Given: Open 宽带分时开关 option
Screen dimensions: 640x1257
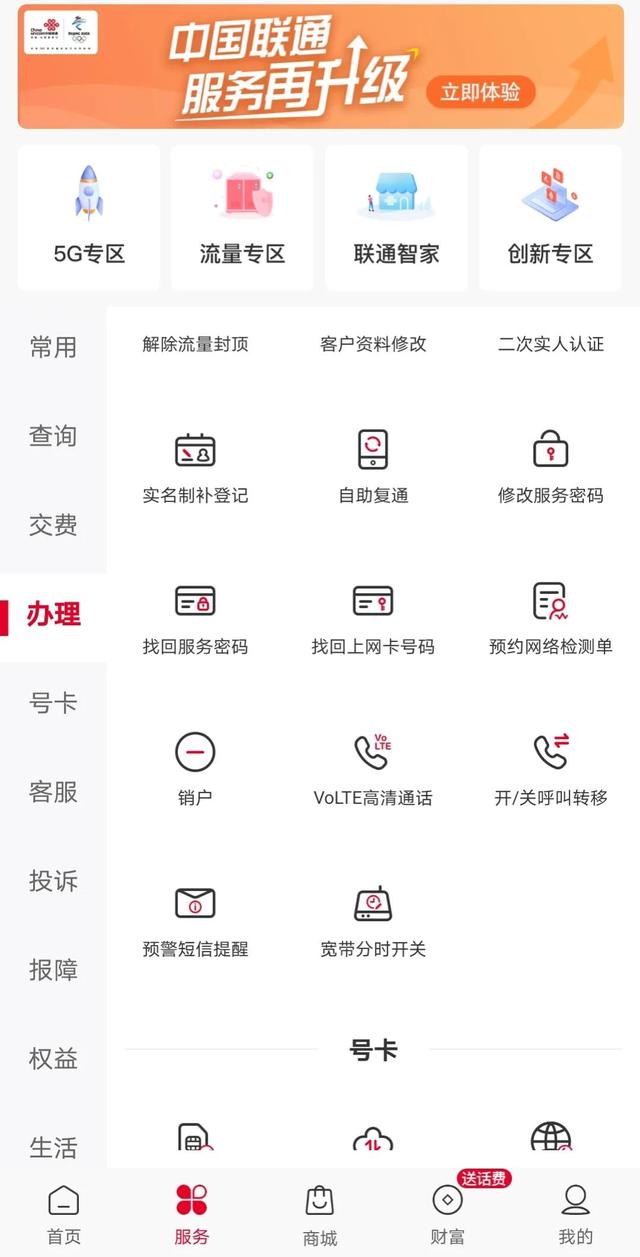Looking at the screenshot, I should tap(373, 920).
